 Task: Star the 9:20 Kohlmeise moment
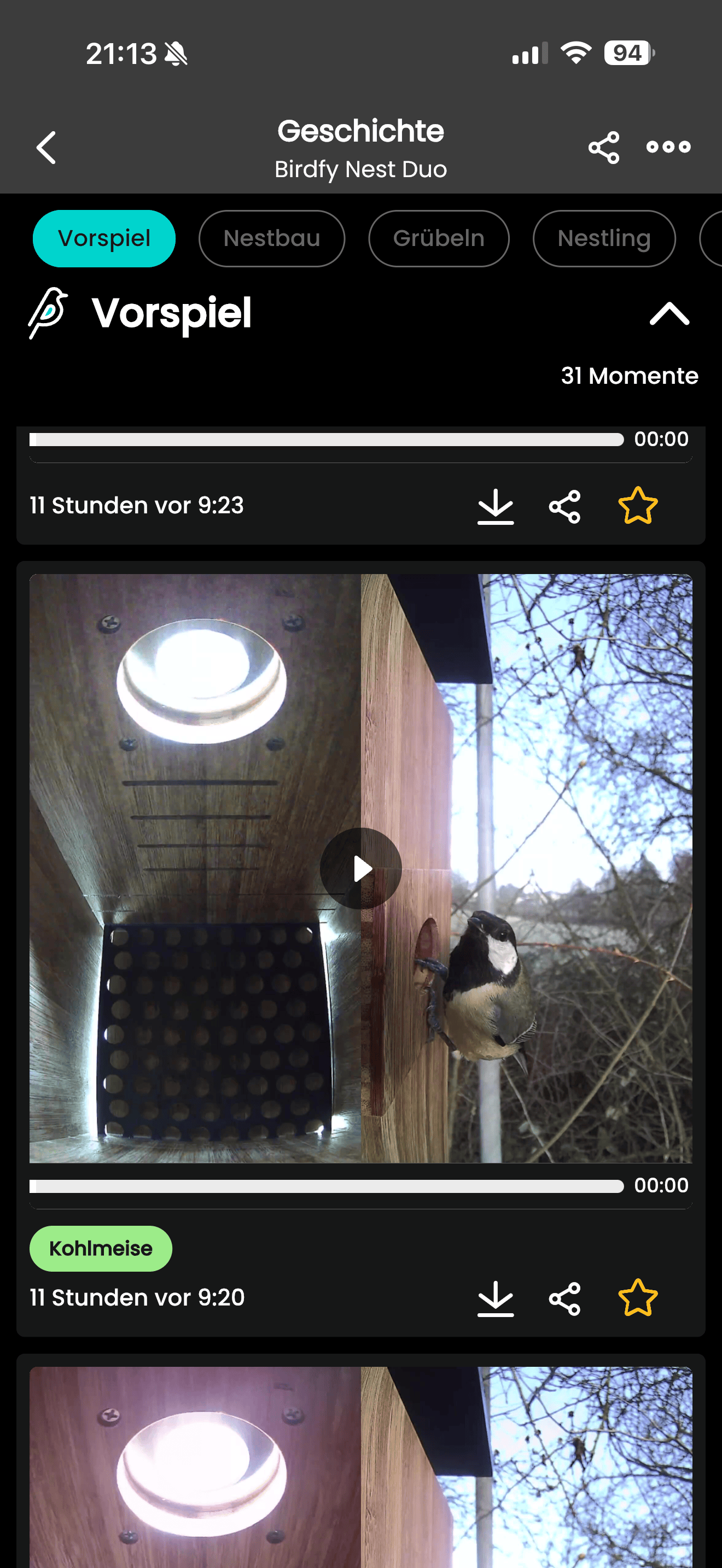click(x=637, y=1298)
